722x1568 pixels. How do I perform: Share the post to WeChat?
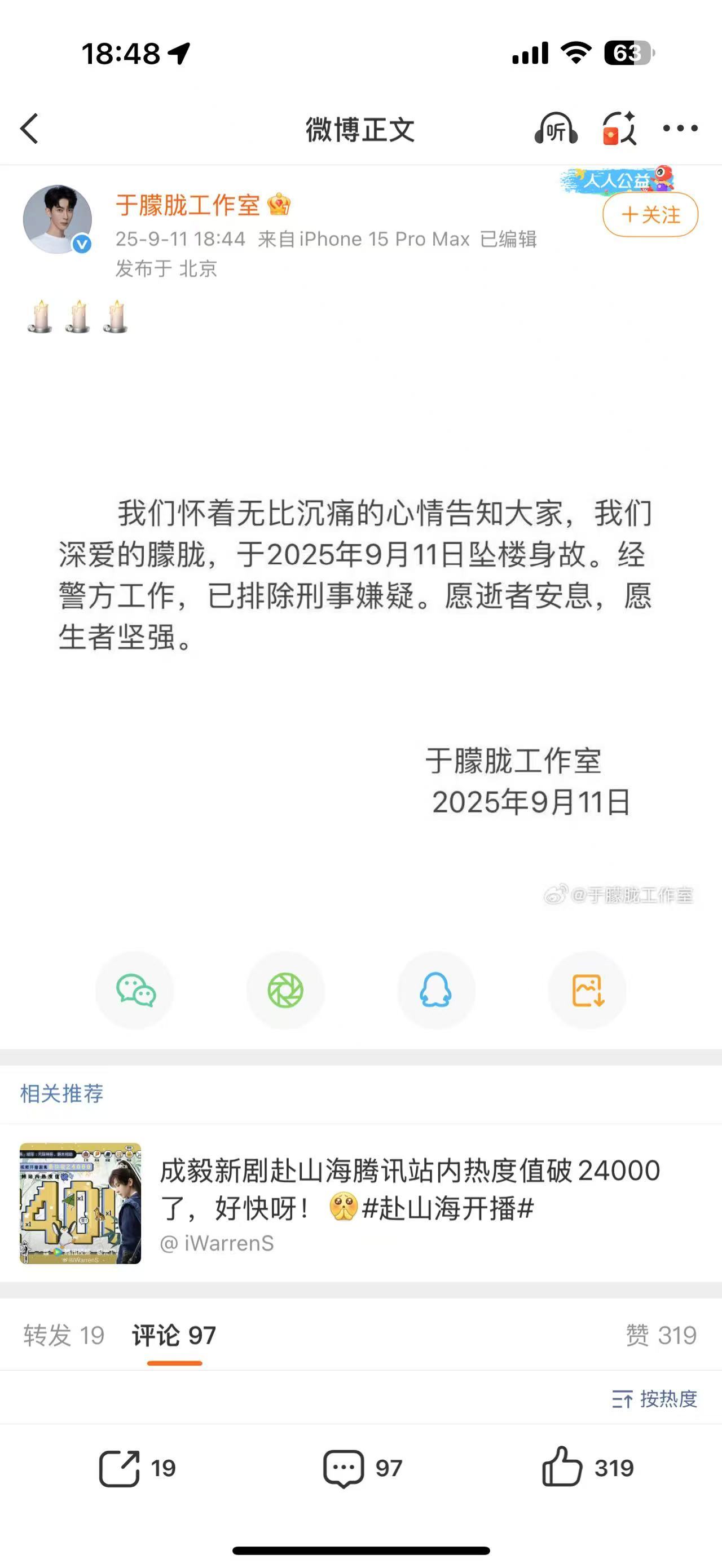135,990
